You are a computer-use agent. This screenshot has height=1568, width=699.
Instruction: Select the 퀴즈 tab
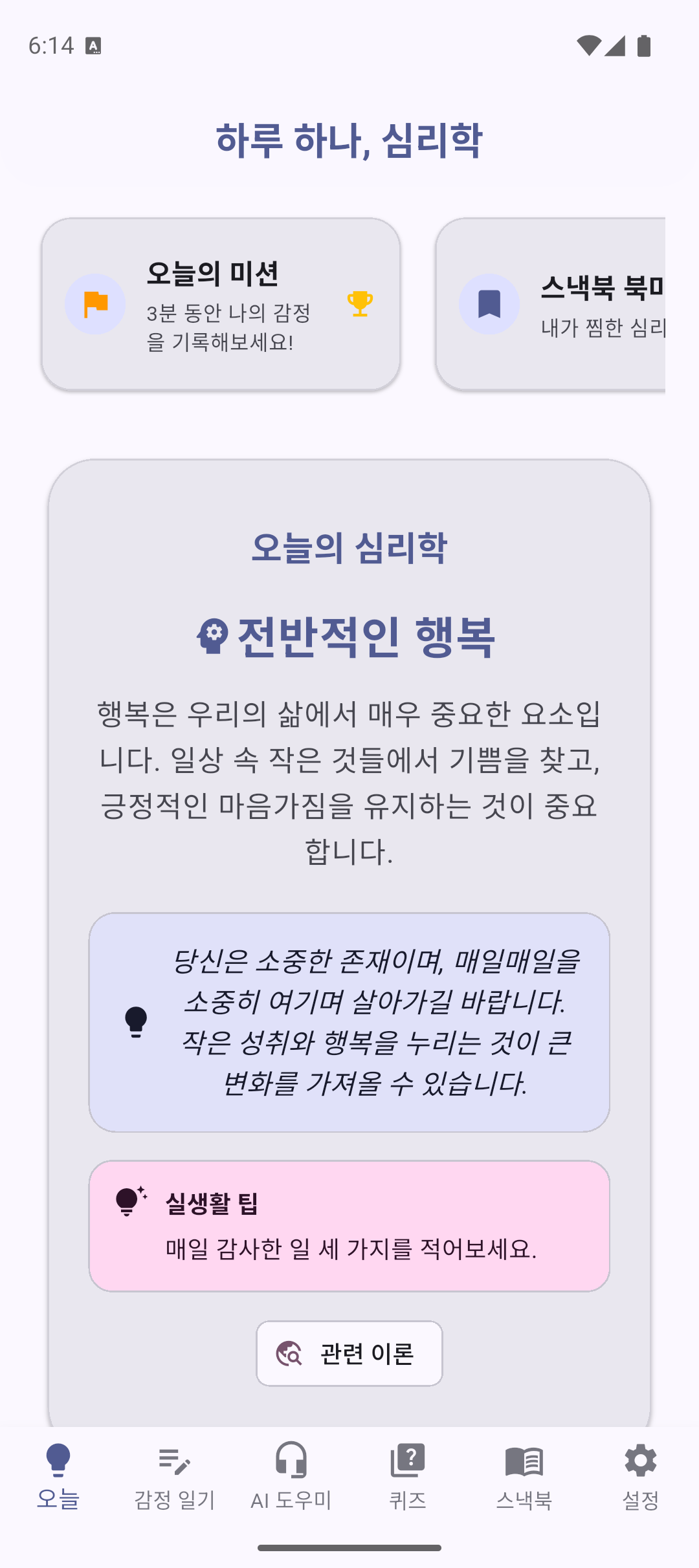coord(408,1476)
